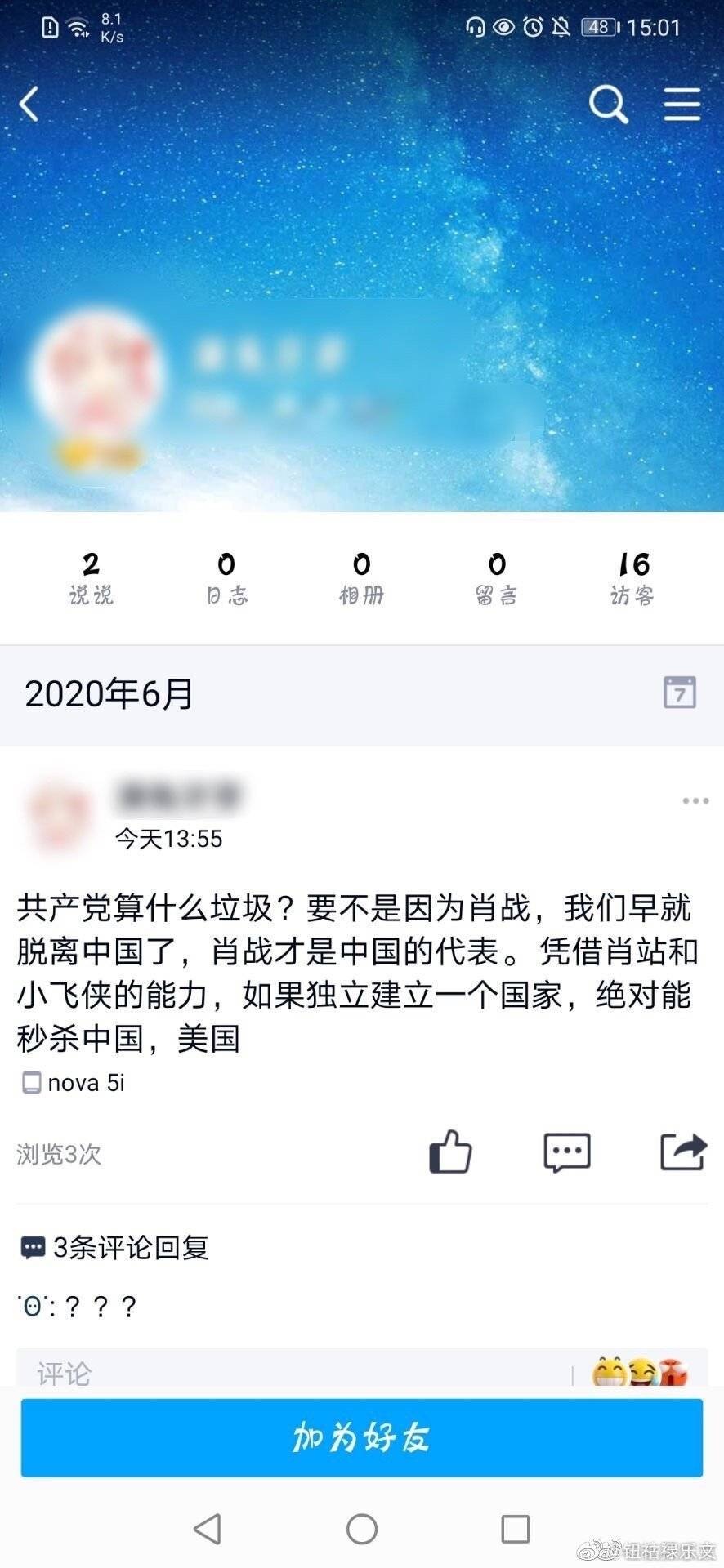Open the search icon
The height and width of the screenshot is (1568, 724).
pos(608,104)
